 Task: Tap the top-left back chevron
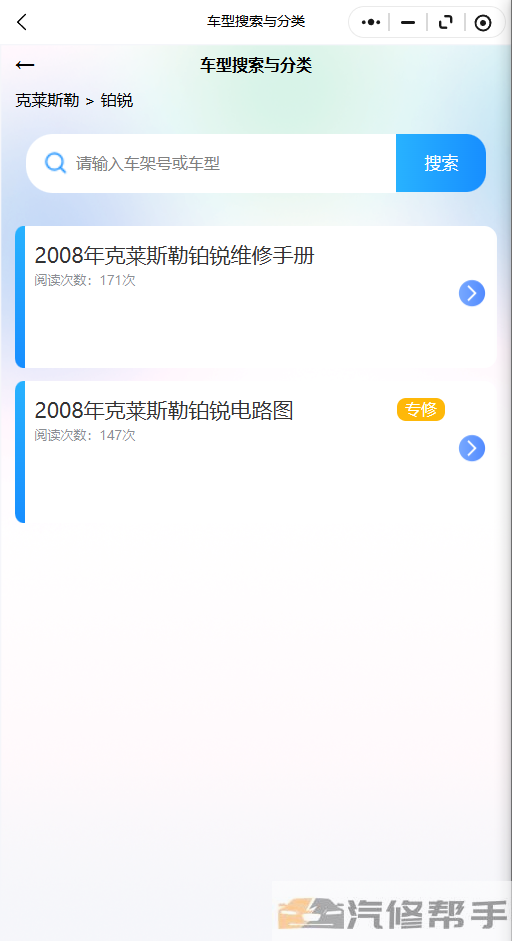(x=22, y=22)
